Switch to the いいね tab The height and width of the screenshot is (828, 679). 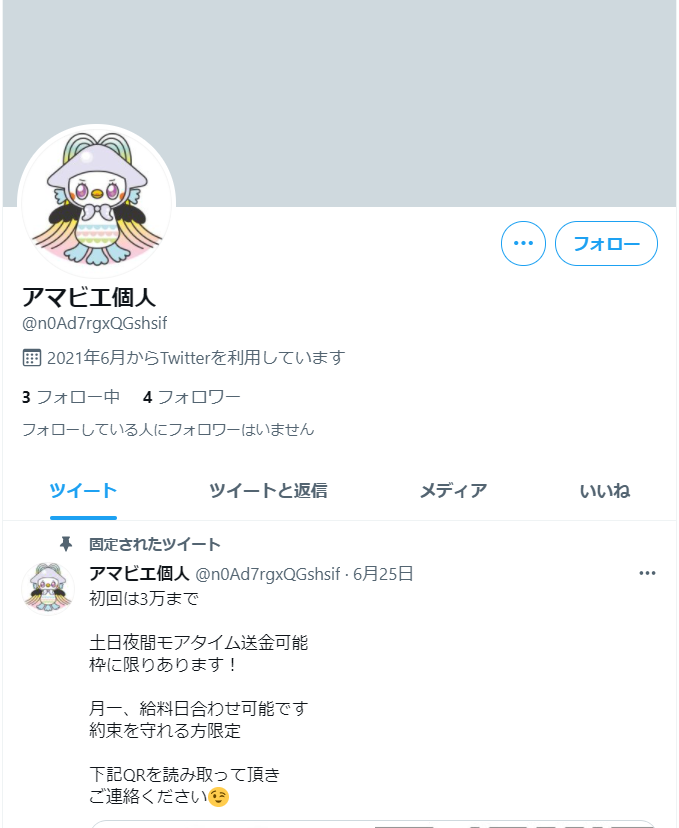(604, 491)
